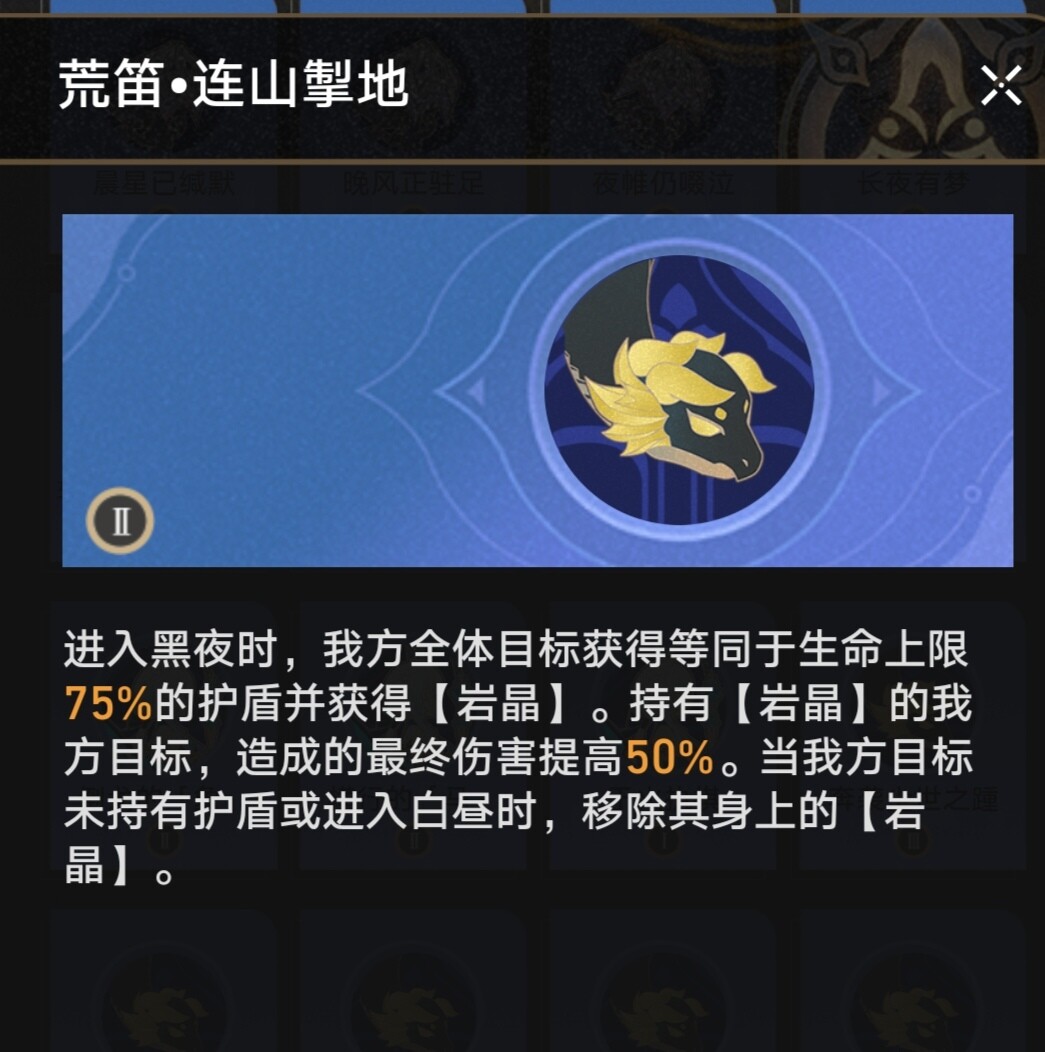Close the 荒笛•连山掣地 detail dialog
The width and height of the screenshot is (1045, 1052).
coord(1000,87)
